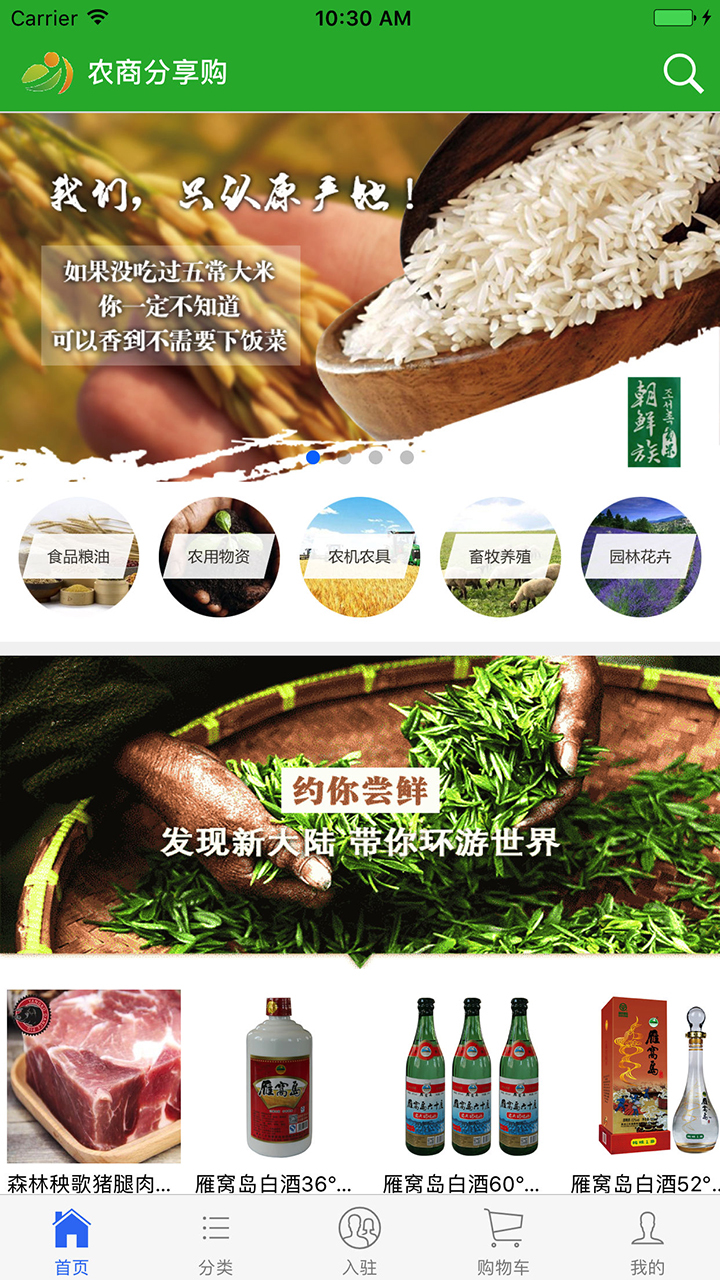Browse the 畜牧养殖 category
Viewport: 720px width, 1280px height.
[x=500, y=556]
